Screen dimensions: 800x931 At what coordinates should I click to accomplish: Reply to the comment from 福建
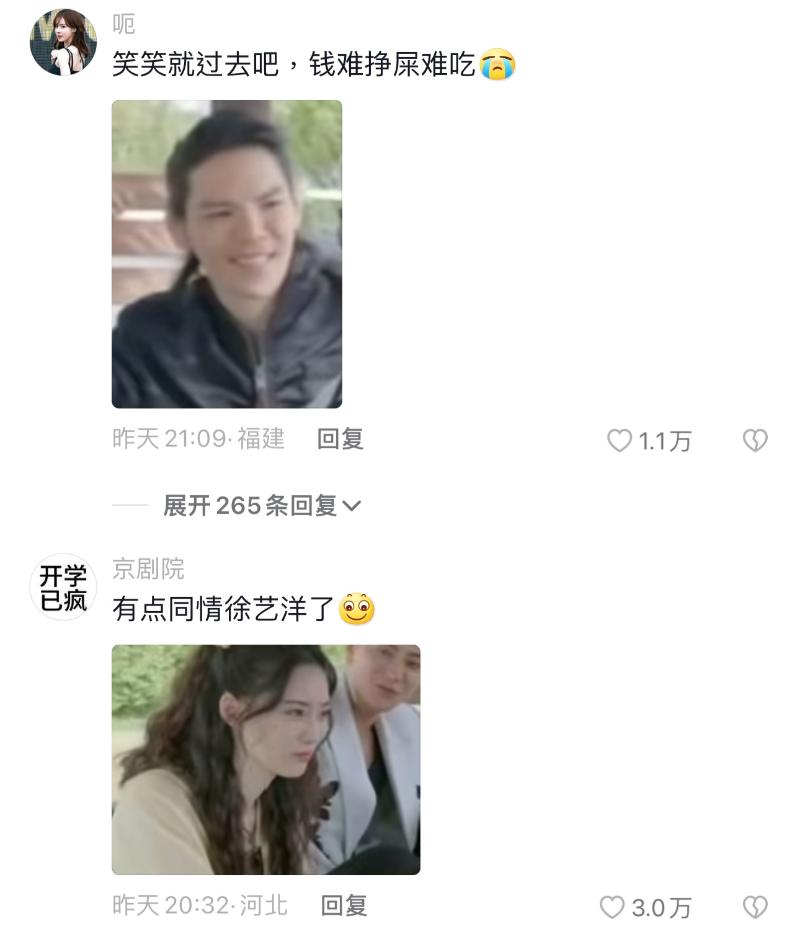[x=340, y=439]
